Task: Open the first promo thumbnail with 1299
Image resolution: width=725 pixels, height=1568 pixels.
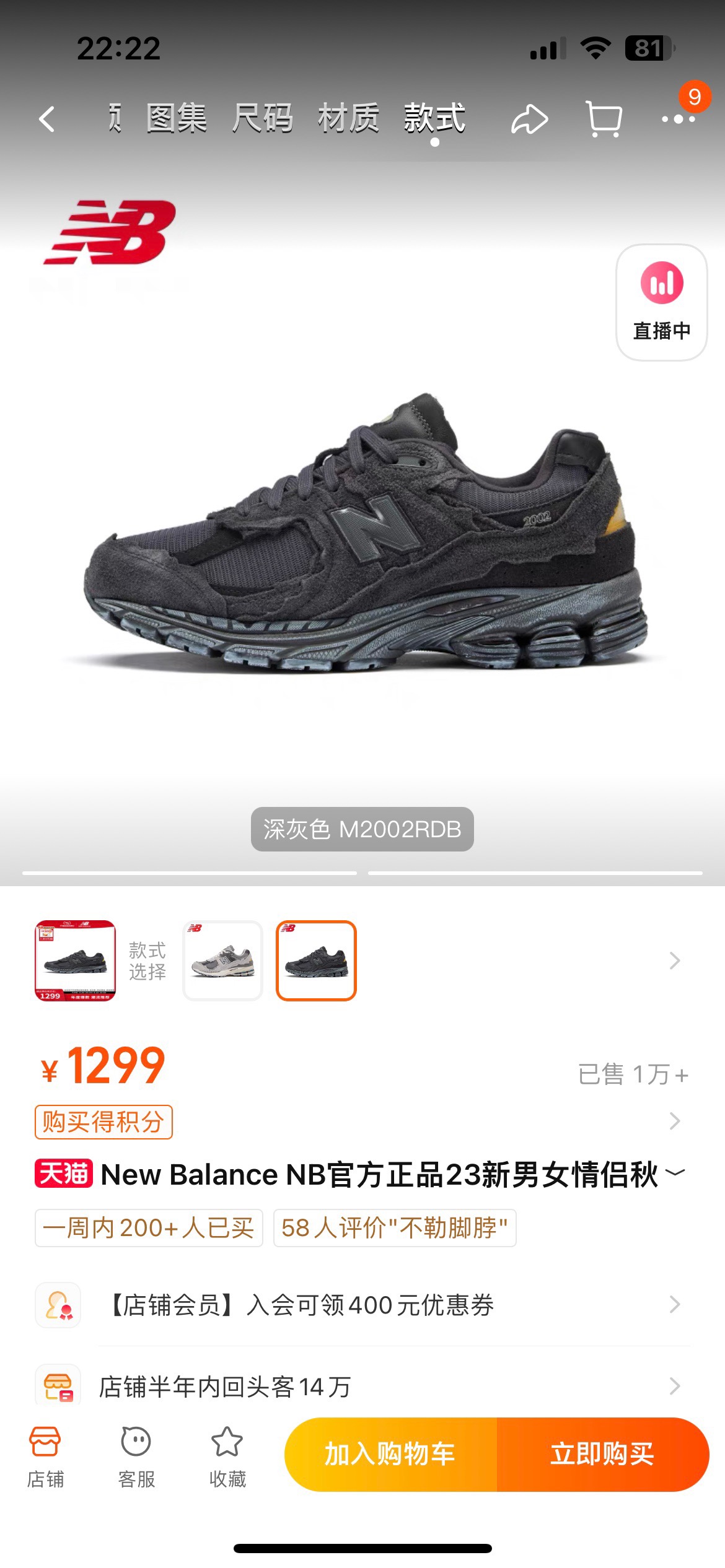Action: click(75, 960)
